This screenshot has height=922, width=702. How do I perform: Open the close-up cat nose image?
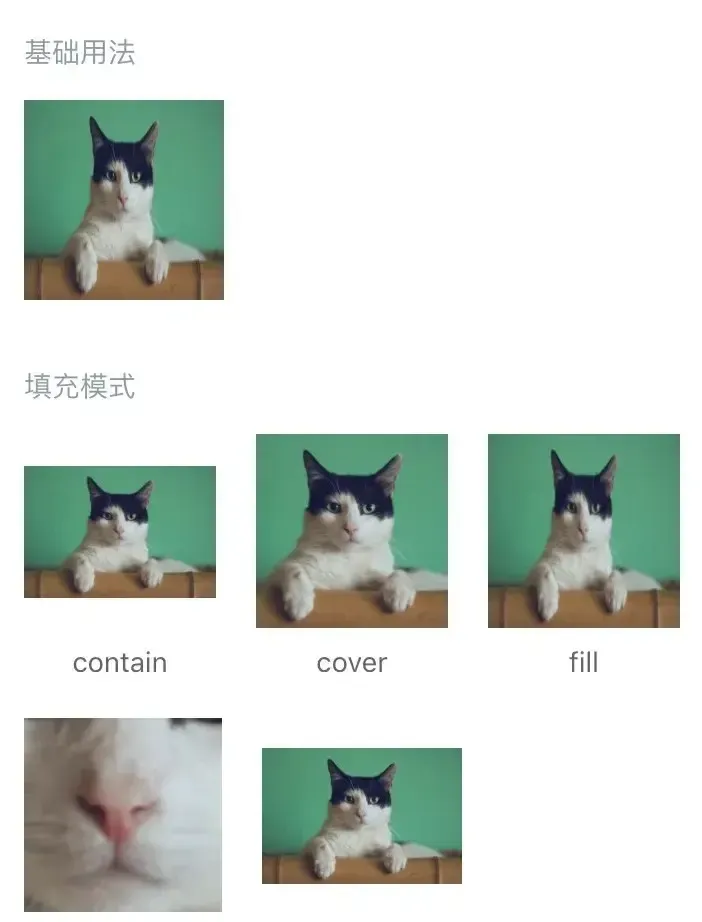click(123, 815)
